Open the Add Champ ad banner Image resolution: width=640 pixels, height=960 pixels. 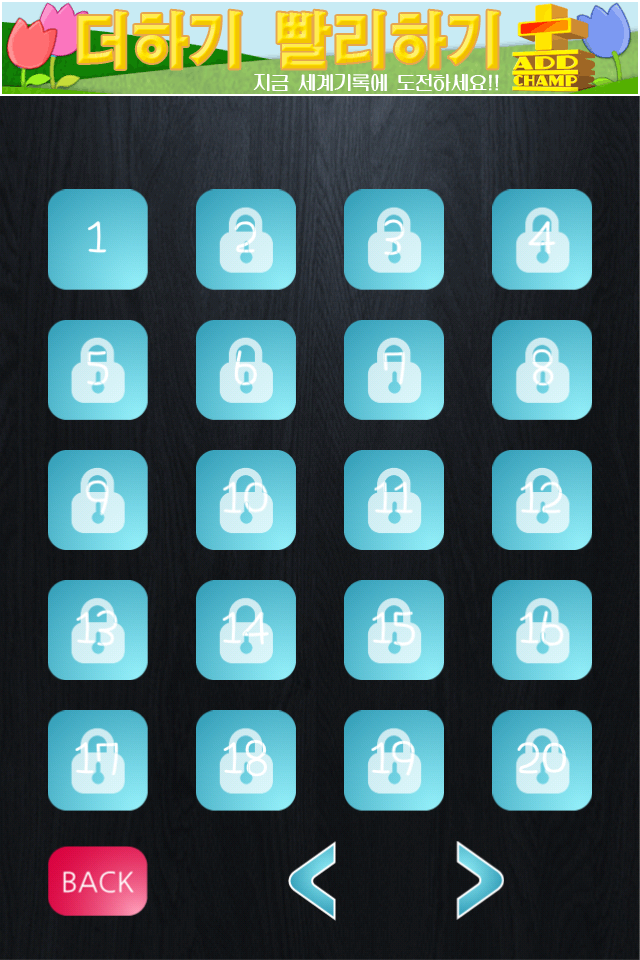[x=320, y=48]
